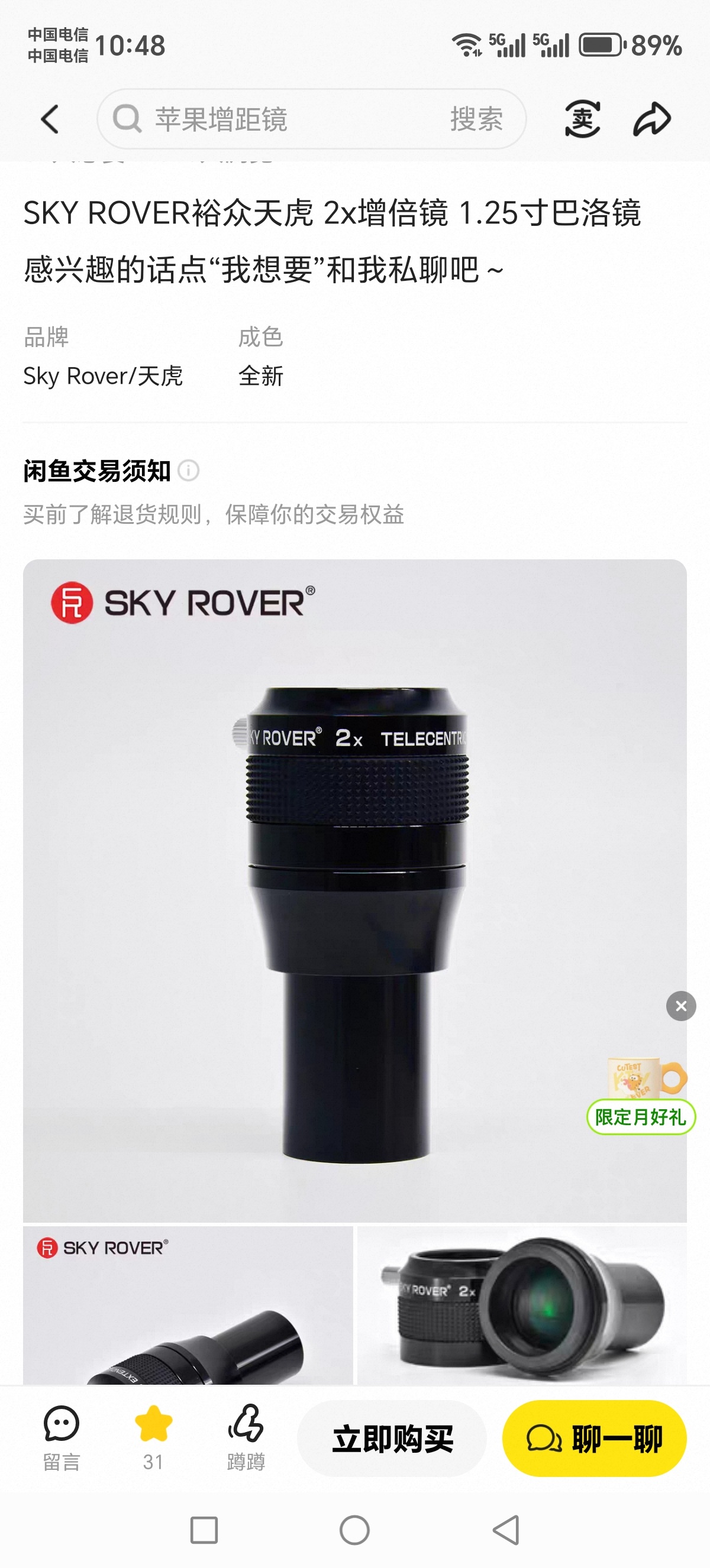The width and height of the screenshot is (710, 1568).
Task: View the large Sky Rover 2x product photo
Action: pyautogui.click(x=354, y=890)
